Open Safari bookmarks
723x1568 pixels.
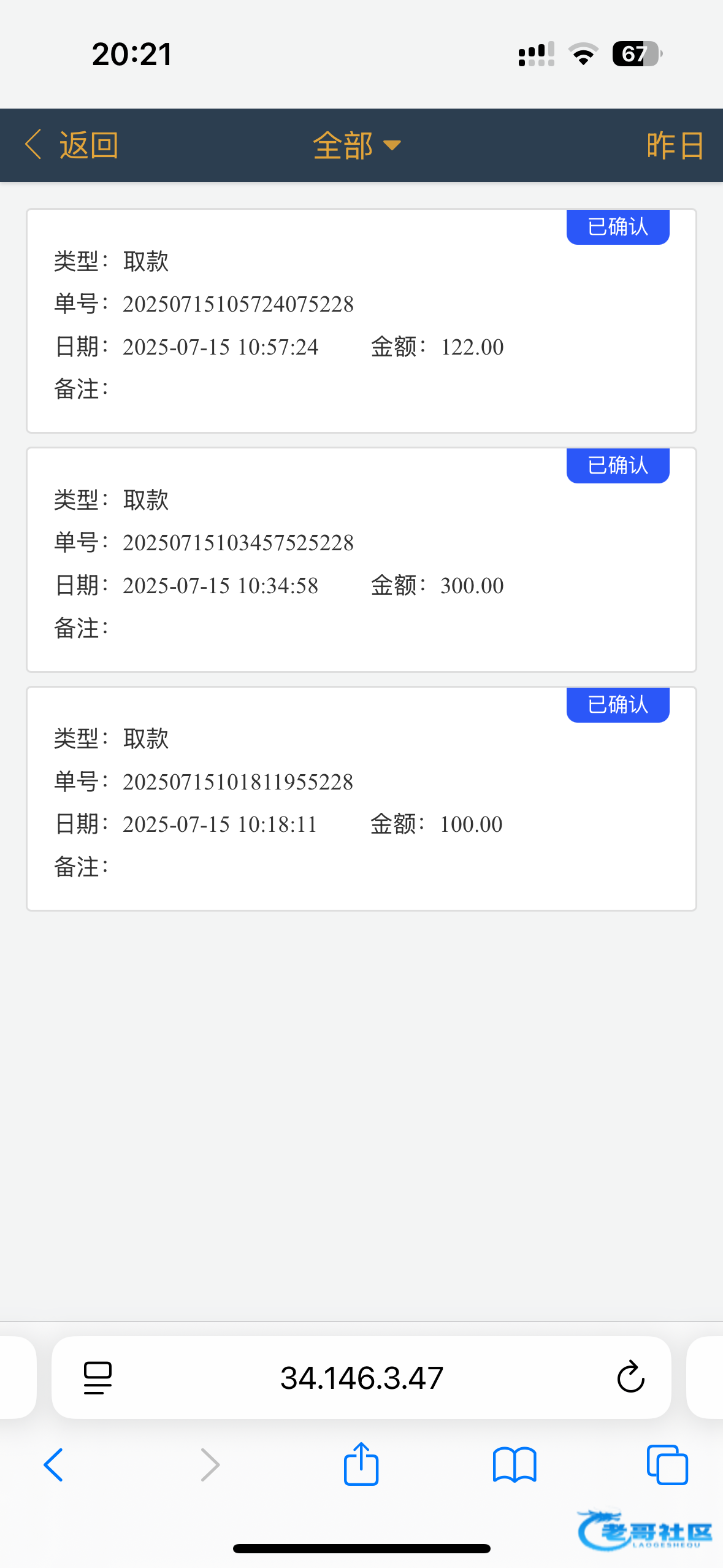click(514, 1465)
